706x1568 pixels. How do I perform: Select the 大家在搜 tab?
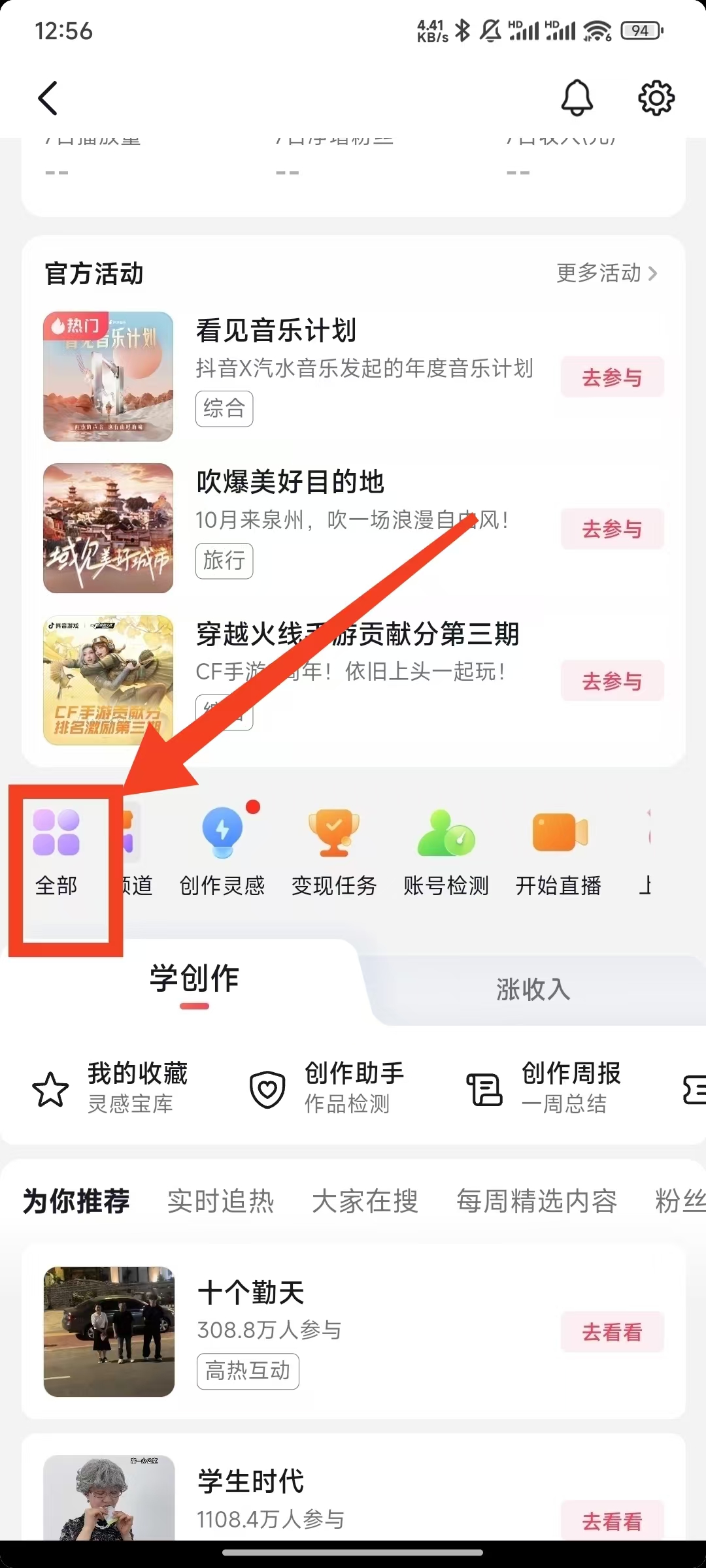[365, 1201]
